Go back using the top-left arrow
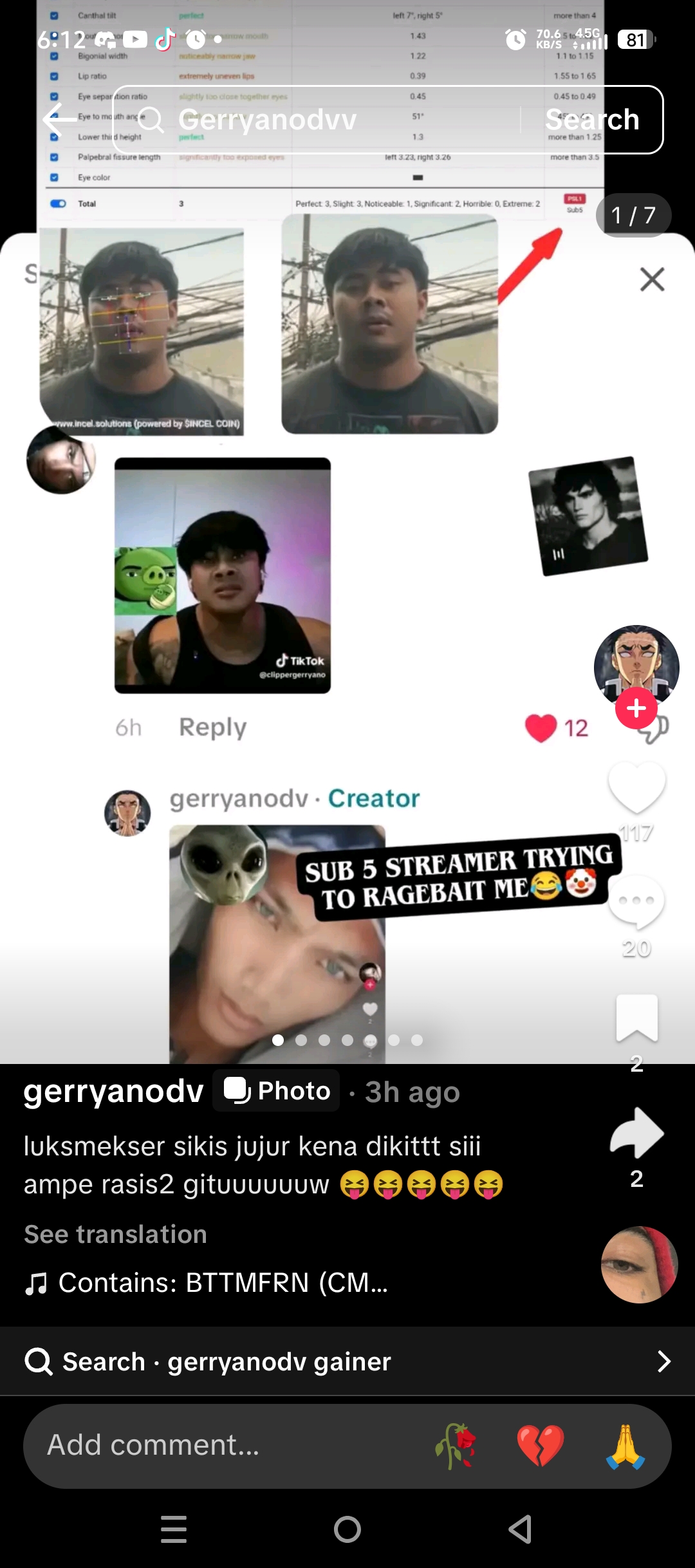This screenshot has width=695, height=1568. click(59, 120)
